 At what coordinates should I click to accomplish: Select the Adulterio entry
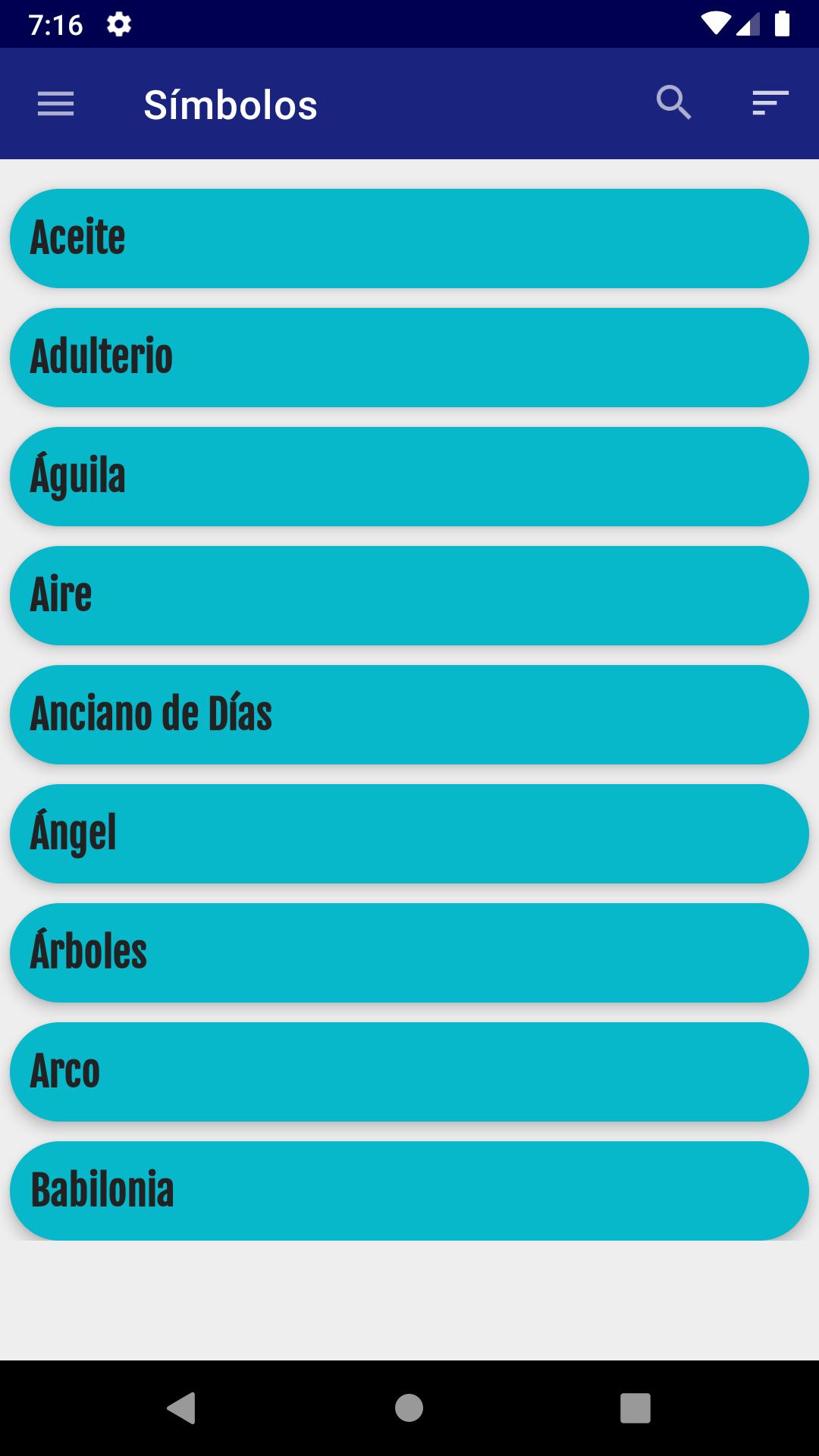tap(409, 357)
